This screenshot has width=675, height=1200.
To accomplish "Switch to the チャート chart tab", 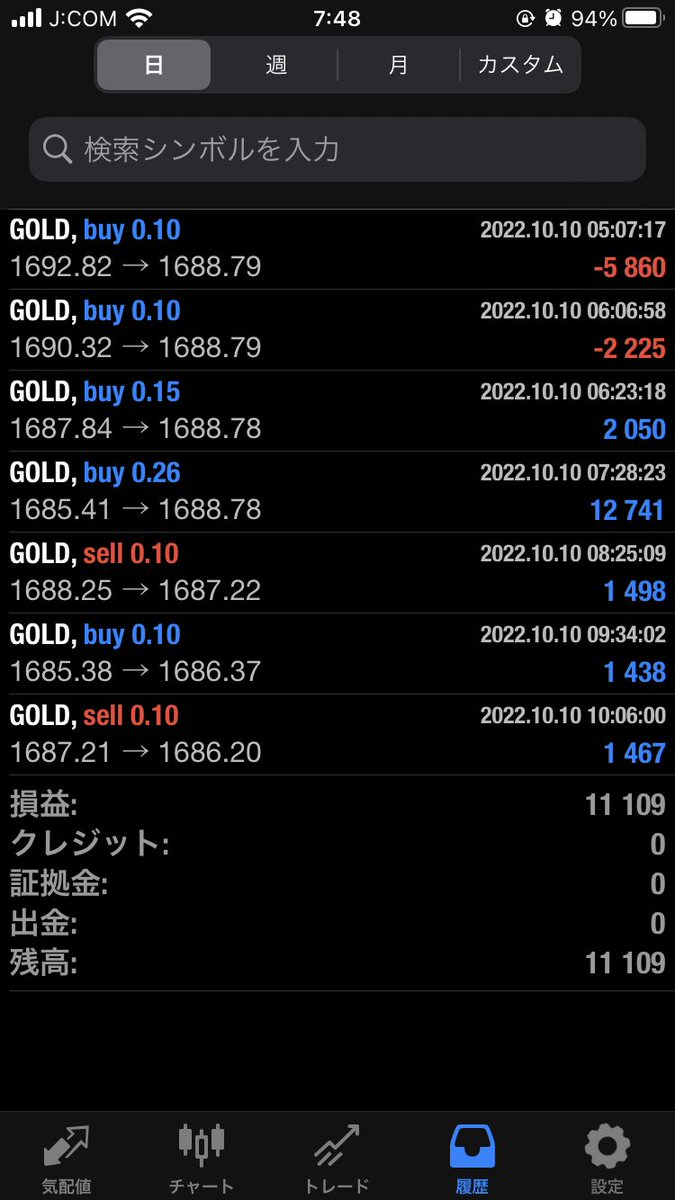I will (x=202, y=1158).
